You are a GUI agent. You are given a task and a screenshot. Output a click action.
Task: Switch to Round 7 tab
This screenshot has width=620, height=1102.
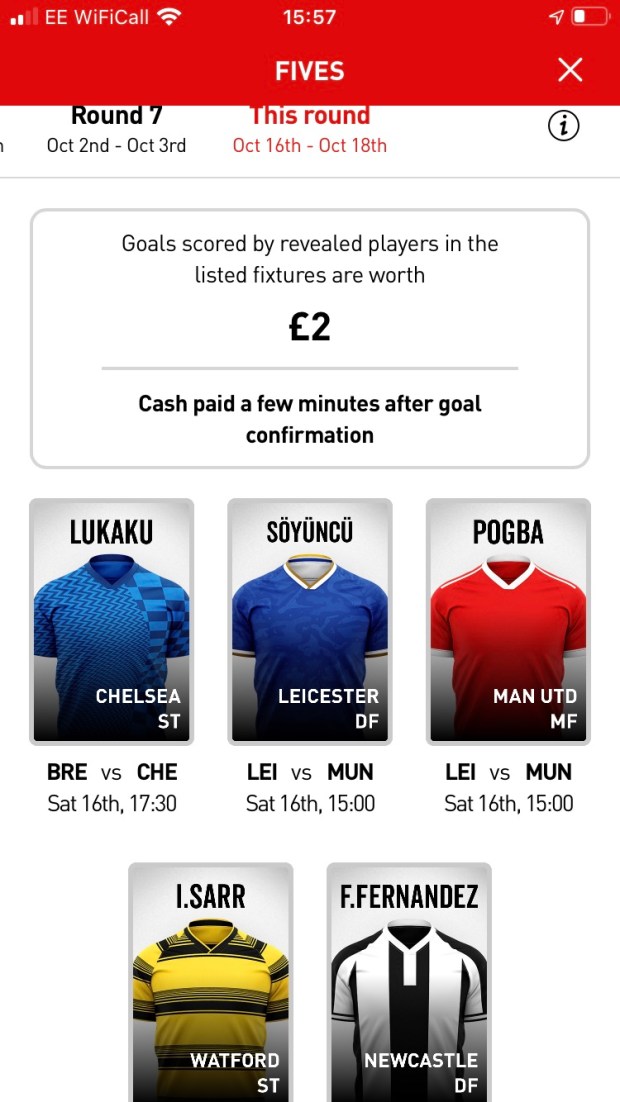coord(116,130)
